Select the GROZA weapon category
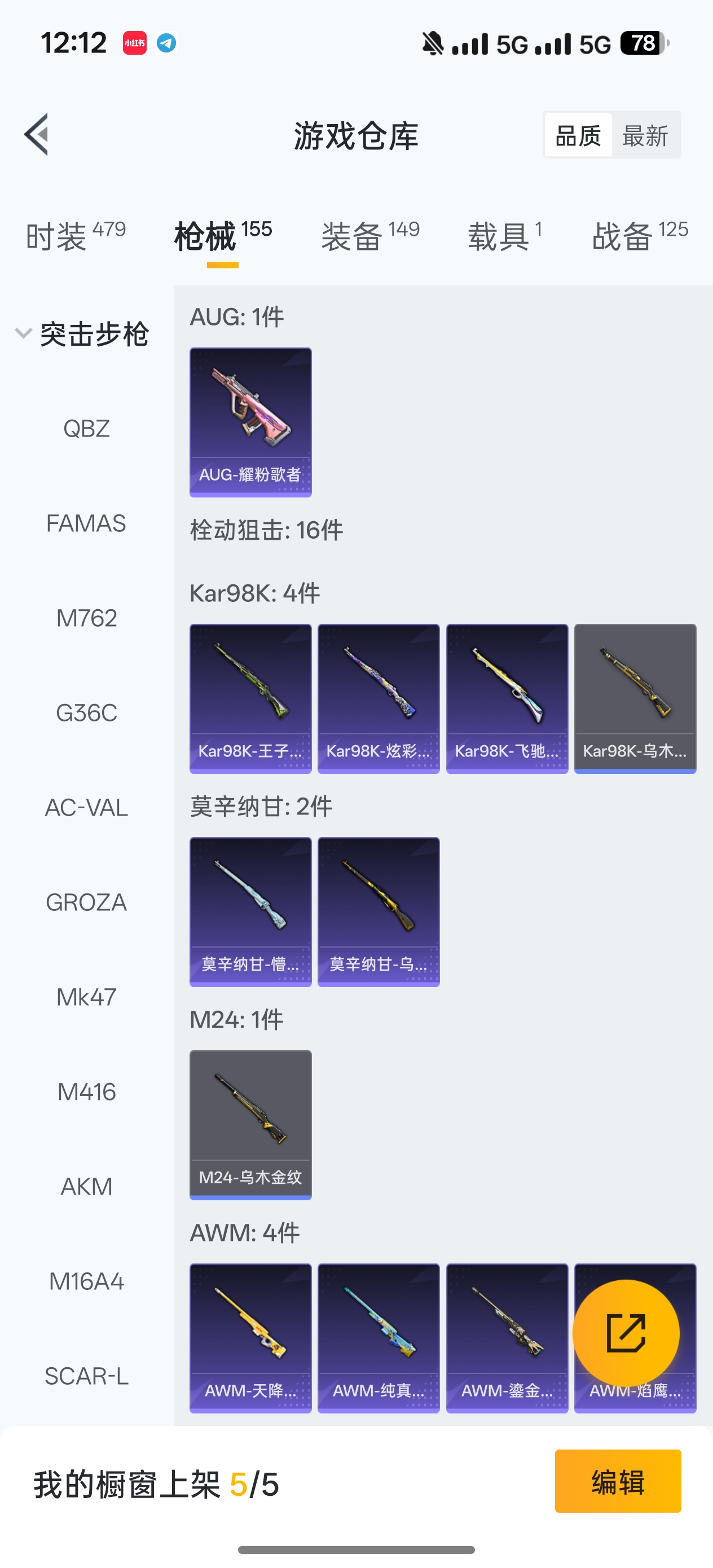This screenshot has height=1568, width=713. pyautogui.click(x=86, y=902)
